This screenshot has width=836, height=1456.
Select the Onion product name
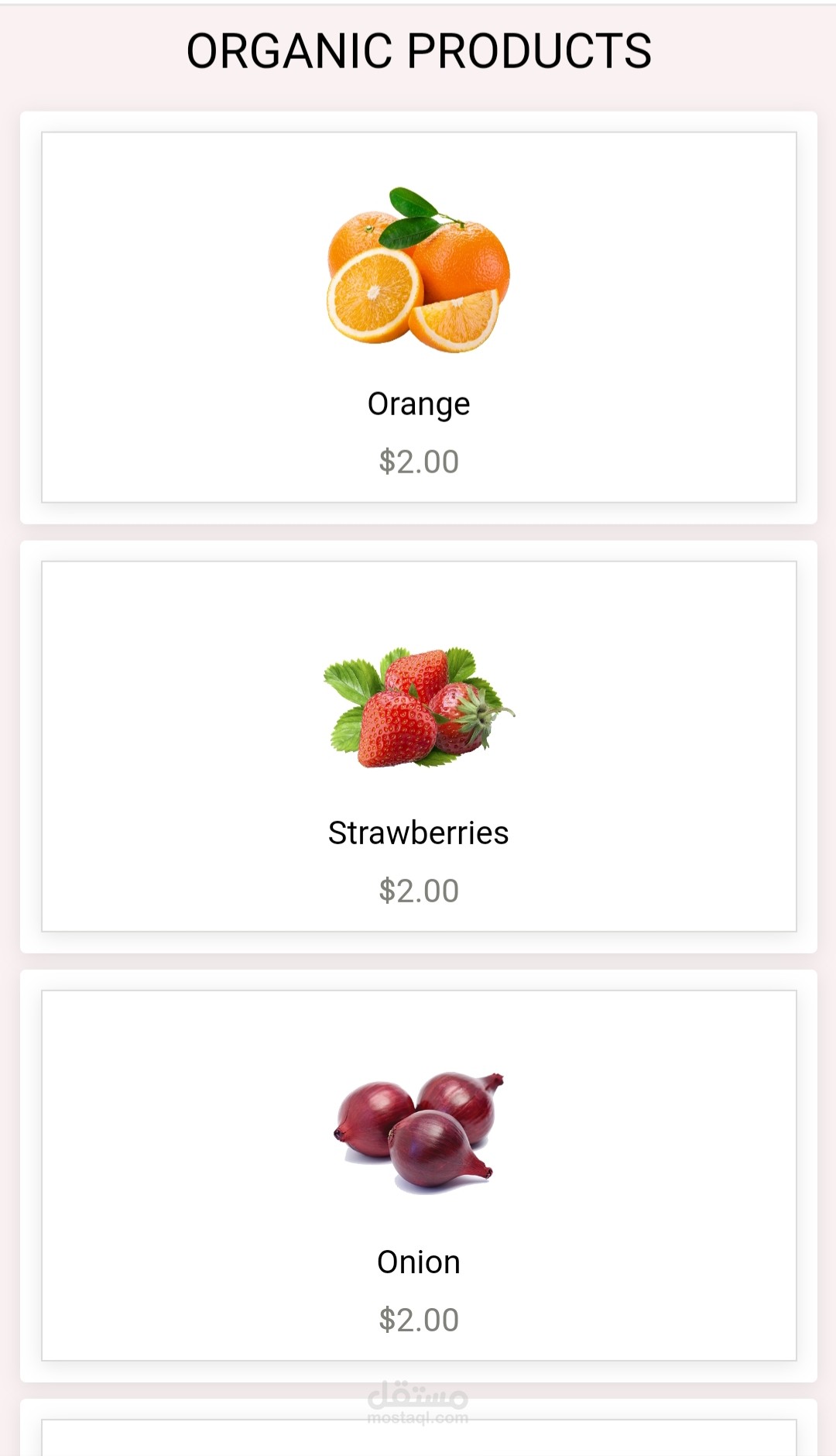[x=418, y=1261]
